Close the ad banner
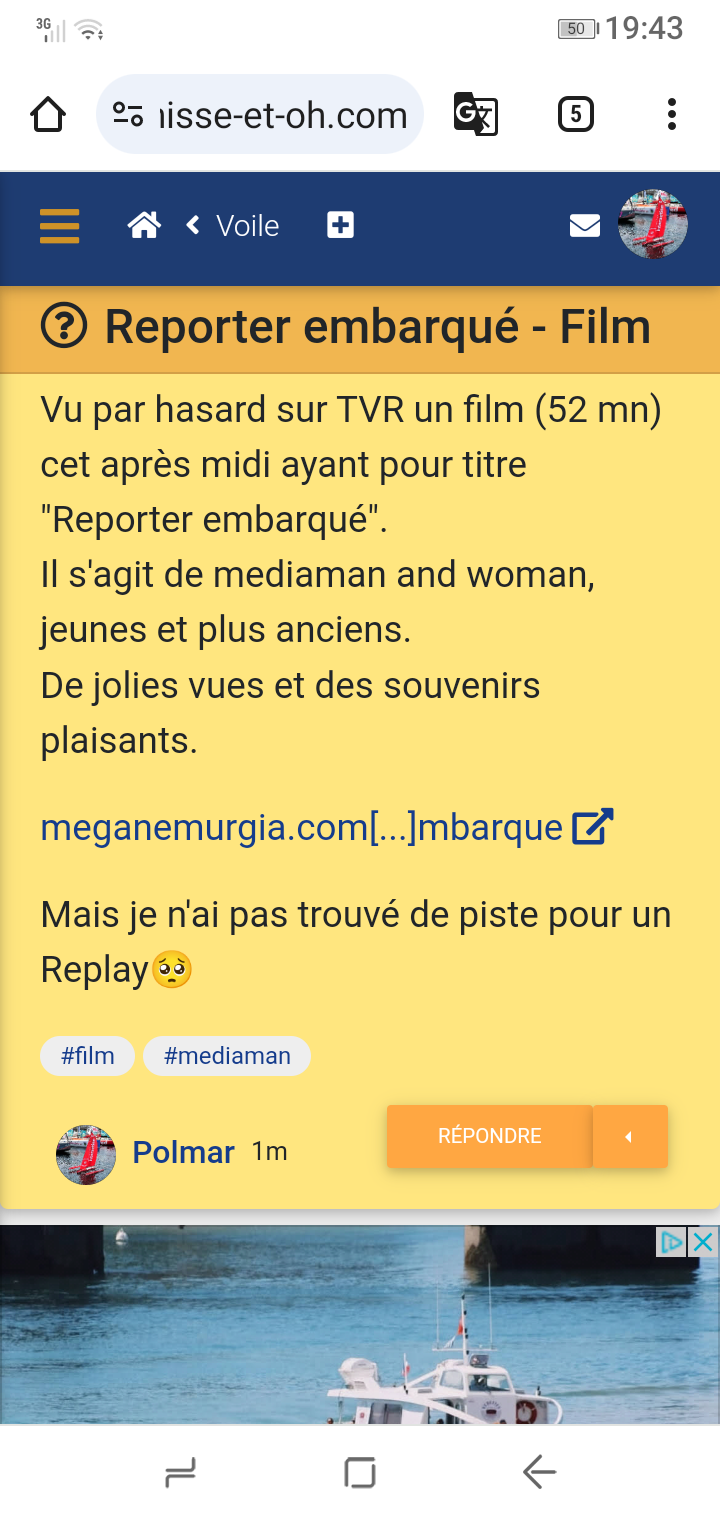The height and width of the screenshot is (1520, 720). (x=704, y=1242)
